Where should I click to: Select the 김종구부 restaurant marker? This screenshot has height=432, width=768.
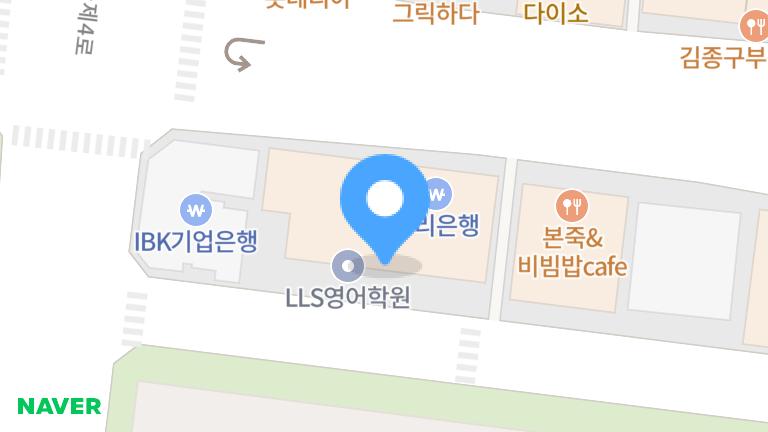[x=752, y=26]
